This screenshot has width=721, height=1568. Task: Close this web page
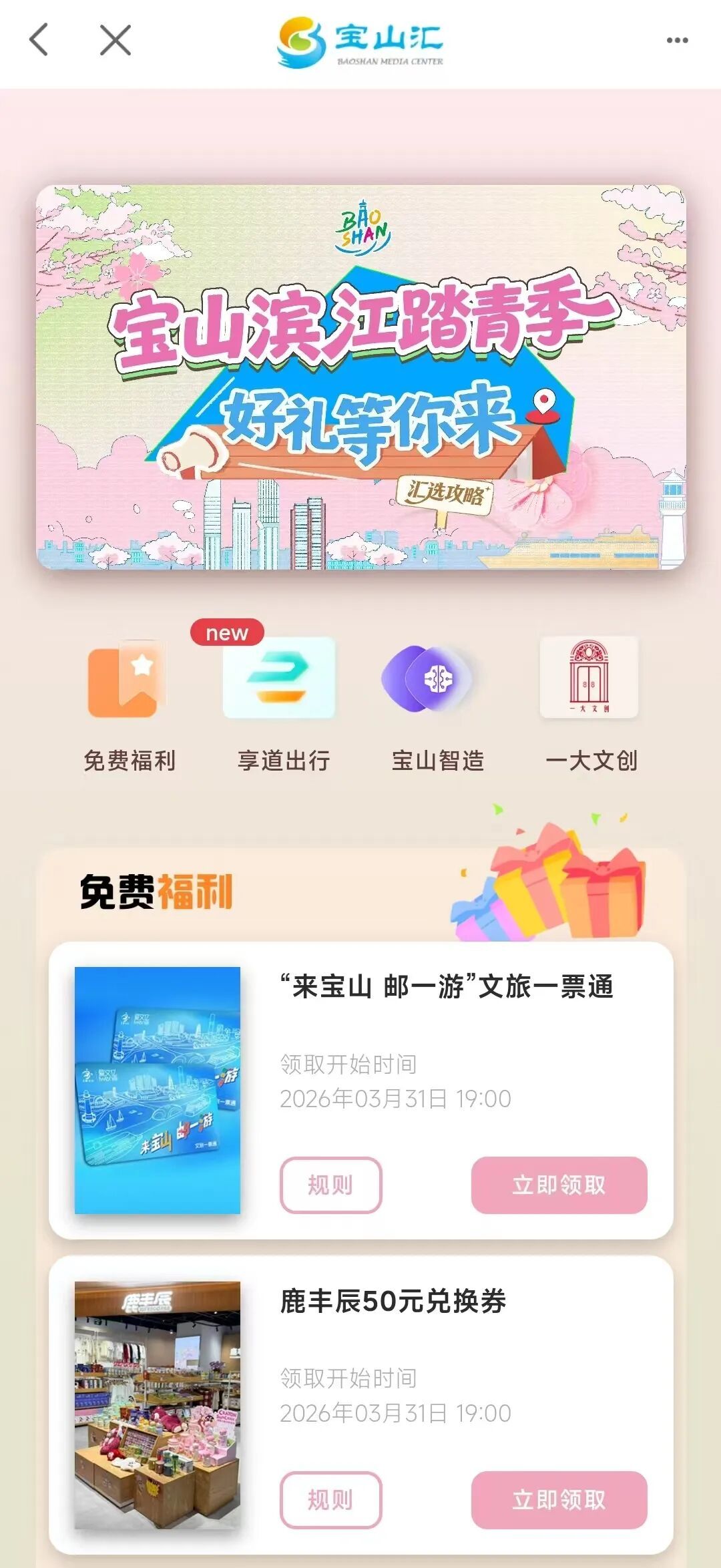point(115,40)
